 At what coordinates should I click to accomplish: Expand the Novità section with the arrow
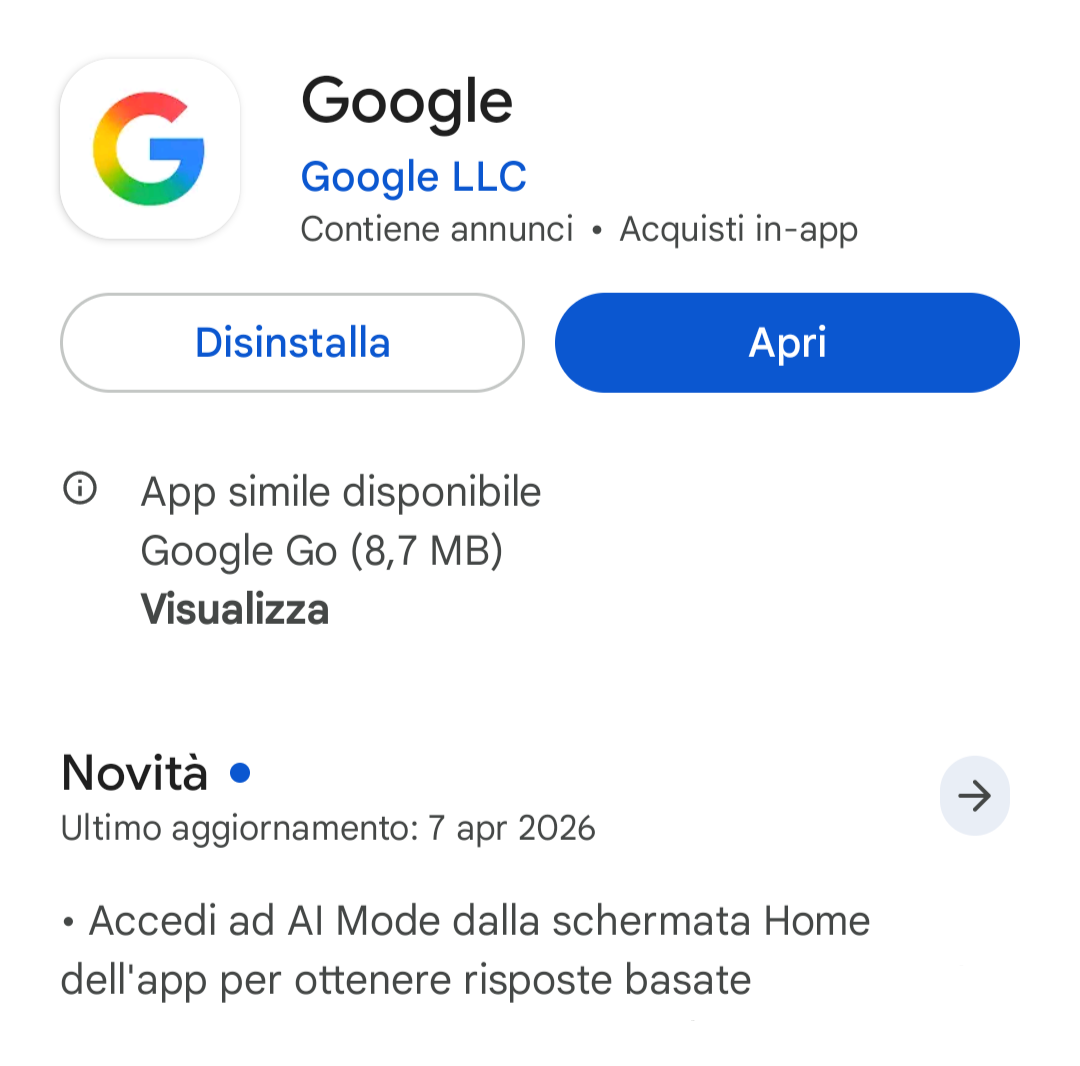[974, 796]
